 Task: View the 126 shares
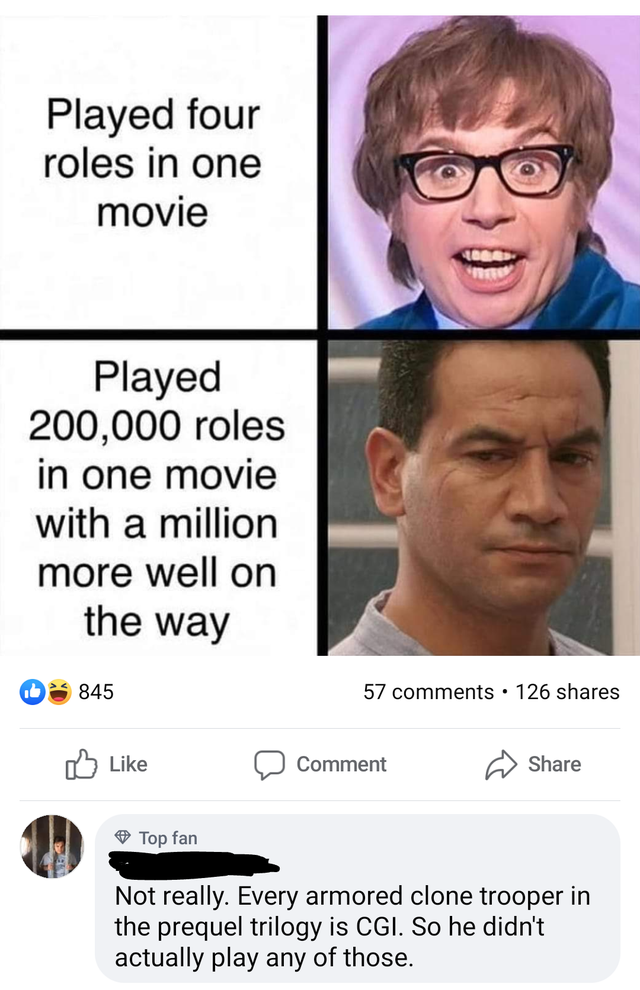click(567, 691)
